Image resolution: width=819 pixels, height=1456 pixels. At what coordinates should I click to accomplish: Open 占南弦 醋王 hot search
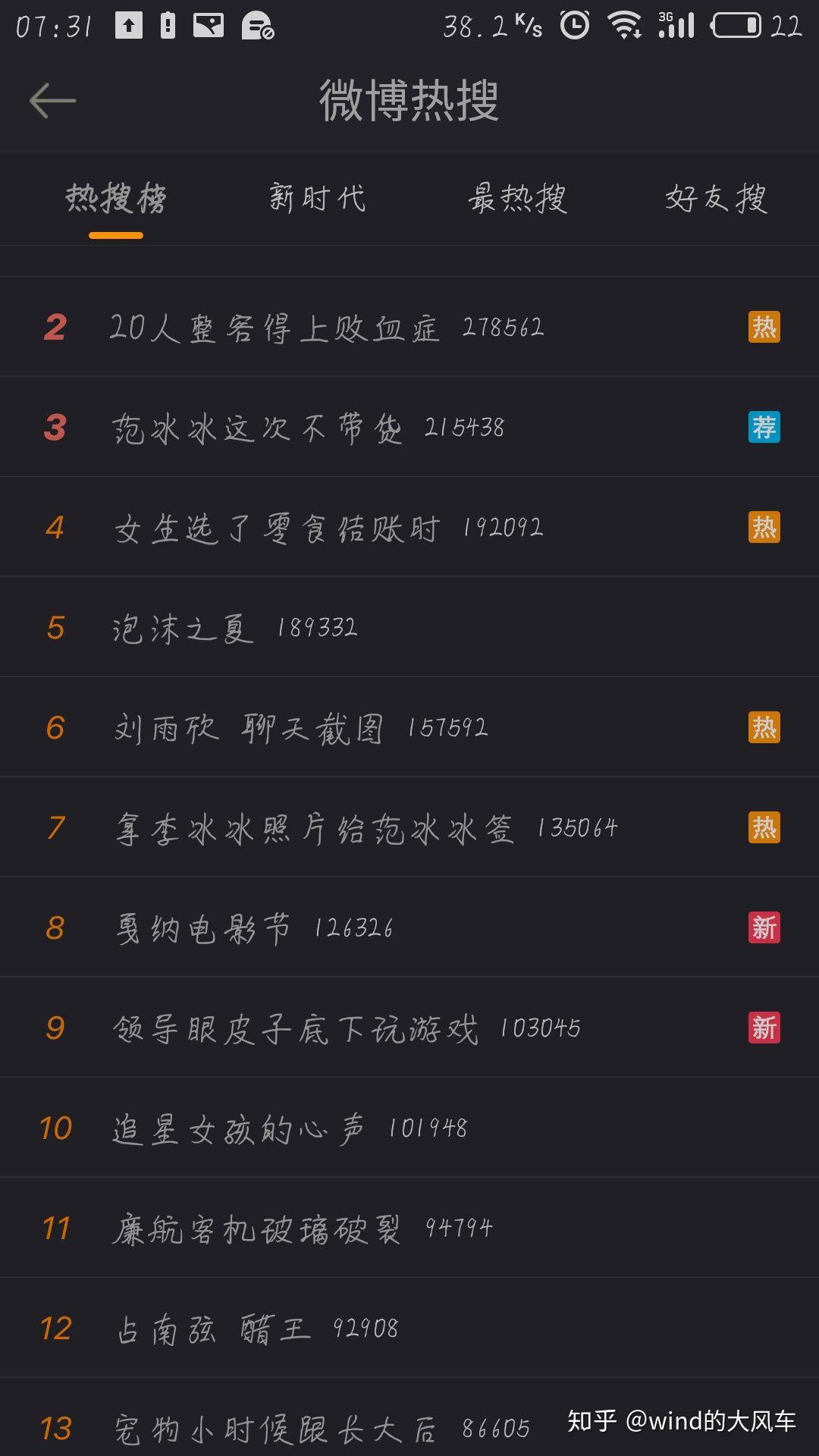click(x=214, y=1329)
